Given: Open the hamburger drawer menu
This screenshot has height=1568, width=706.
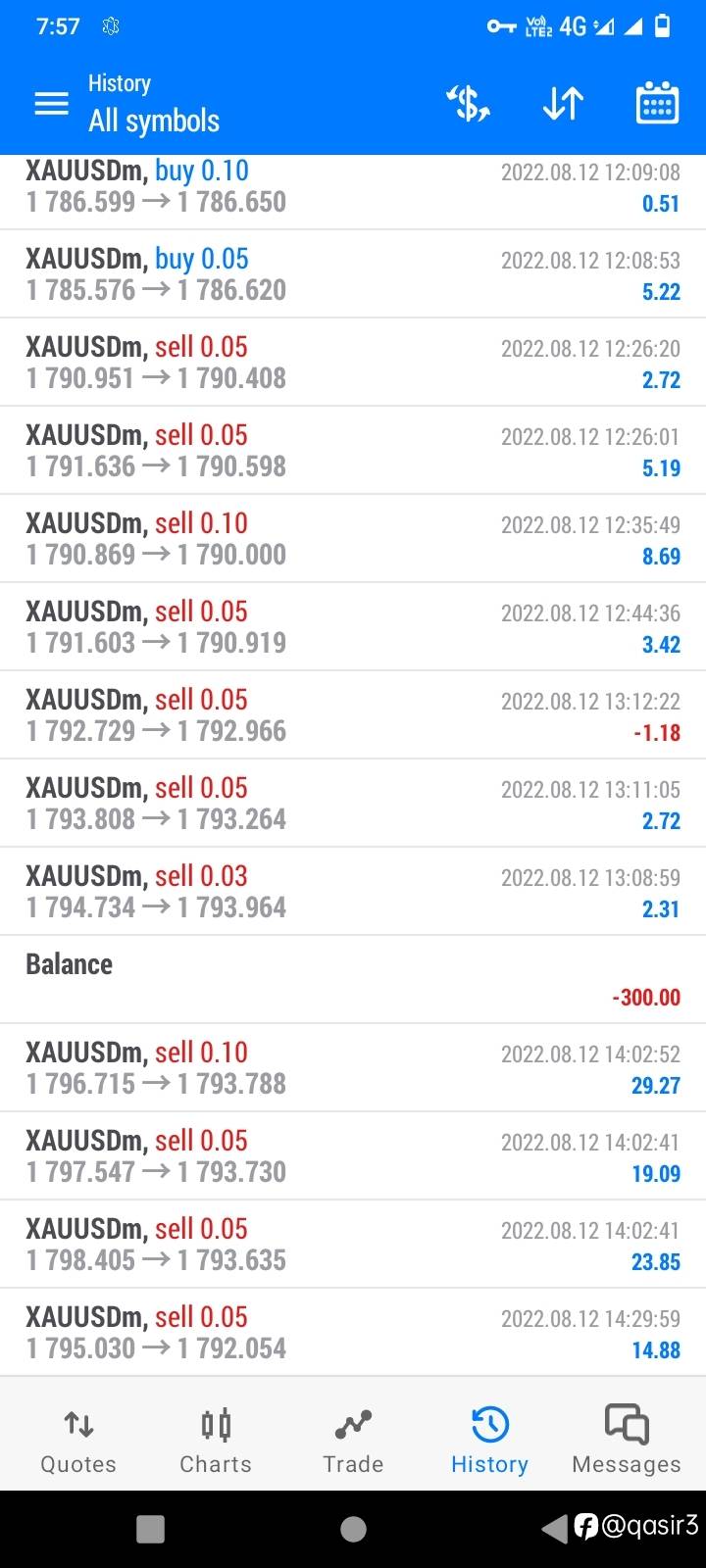Looking at the screenshot, I should click(51, 104).
